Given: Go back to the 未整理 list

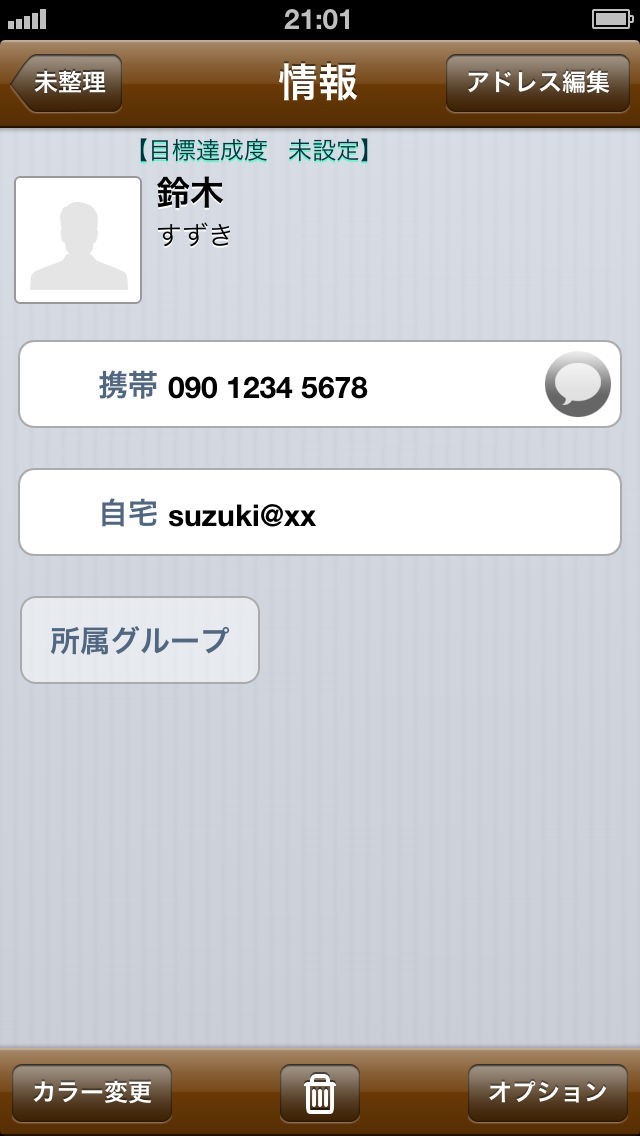Looking at the screenshot, I should pyautogui.click(x=68, y=83).
